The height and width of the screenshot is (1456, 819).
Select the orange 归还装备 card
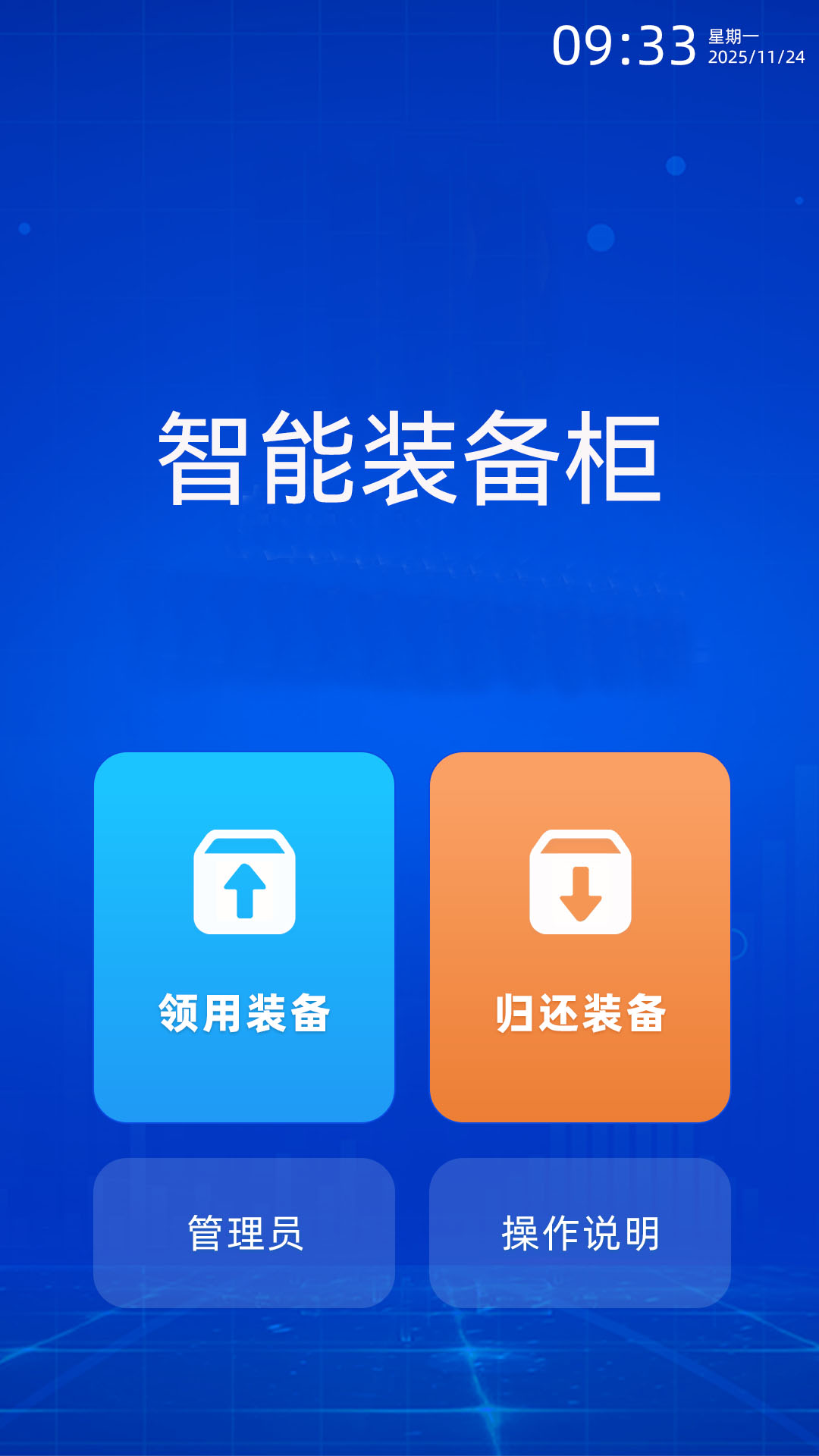point(580,933)
